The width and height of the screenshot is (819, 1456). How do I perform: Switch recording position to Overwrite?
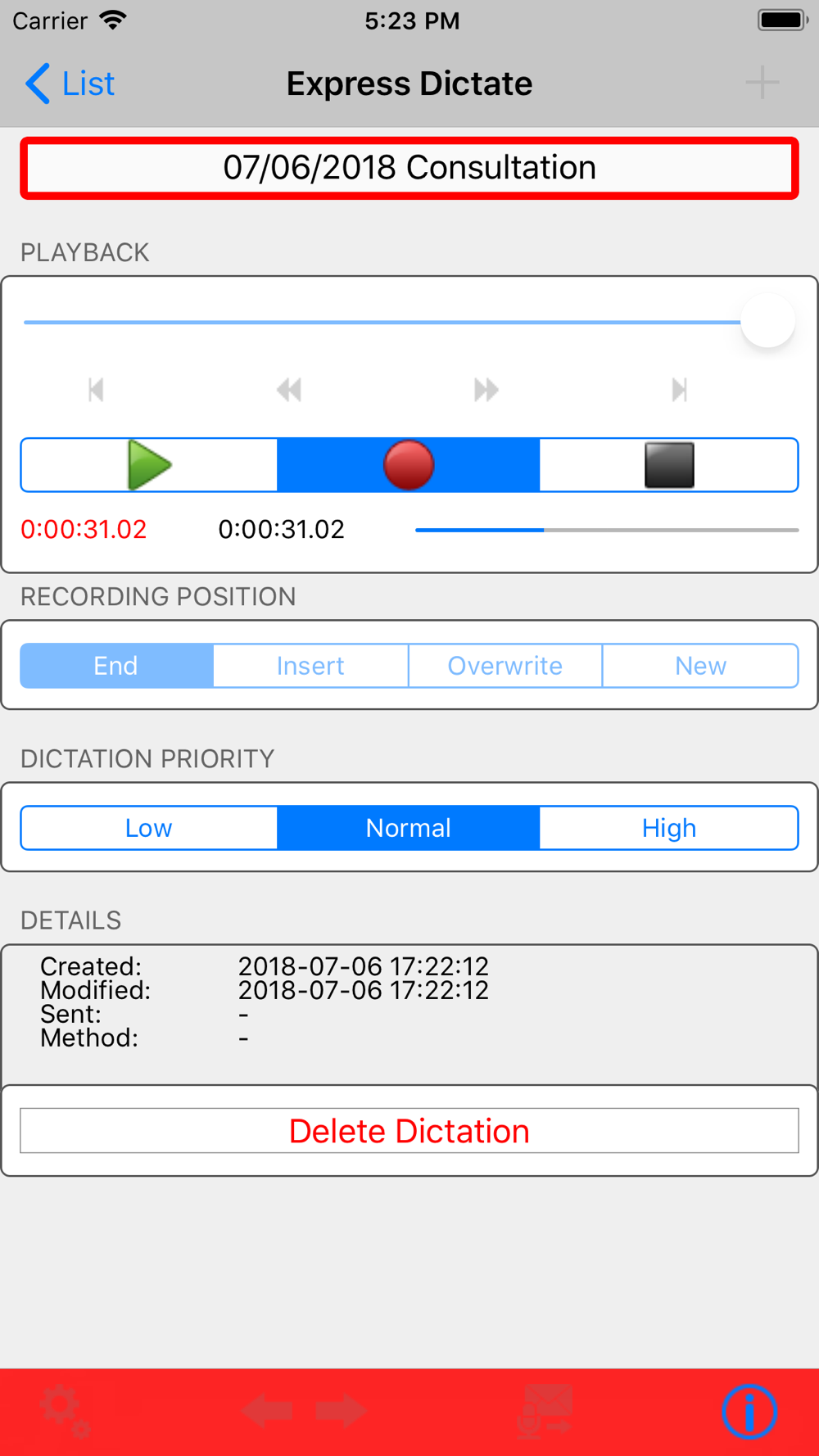coord(505,666)
